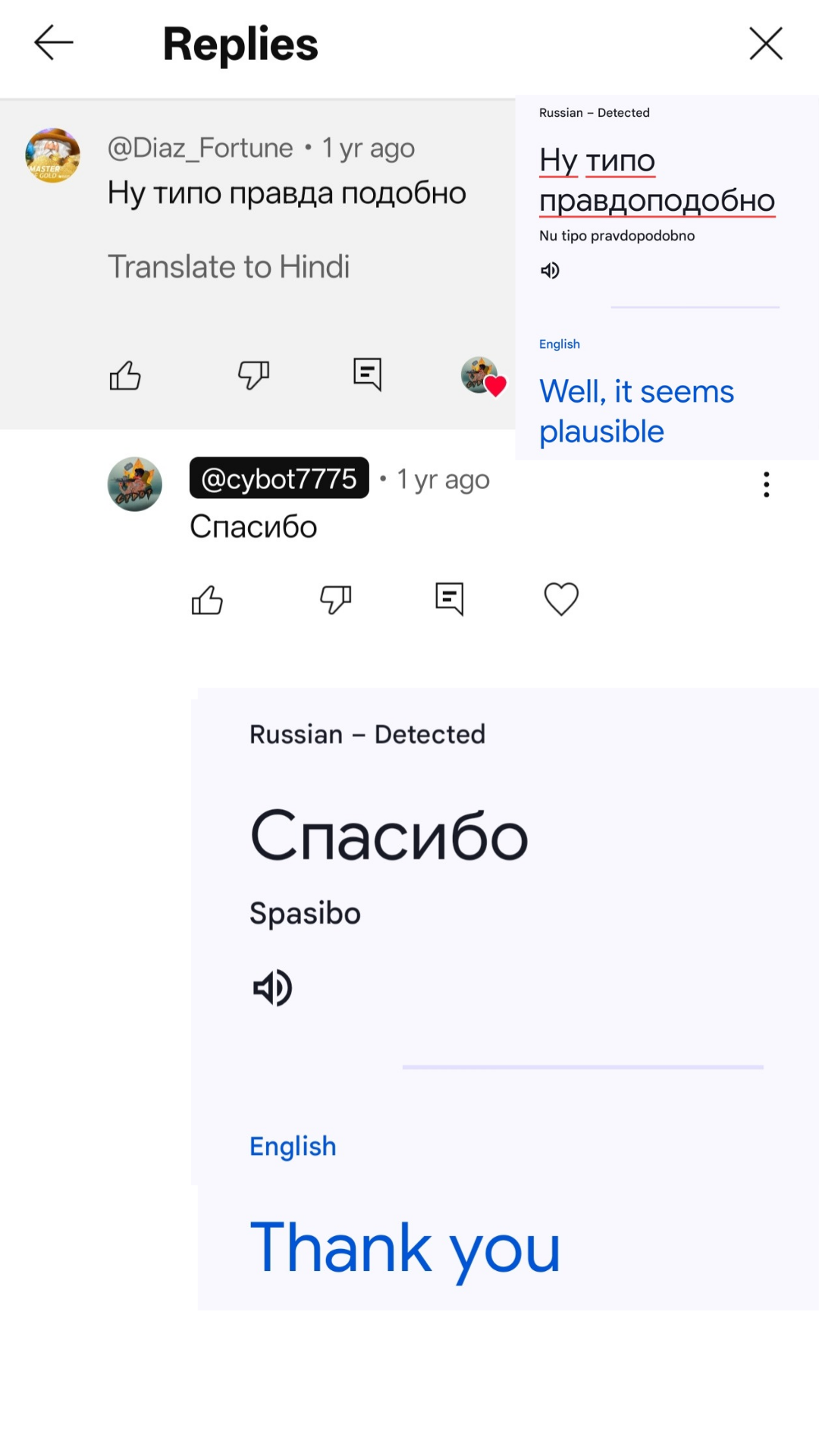Reply to @Diaz_Fortune's comment
Screen dimensions: 819x1456
(x=367, y=375)
